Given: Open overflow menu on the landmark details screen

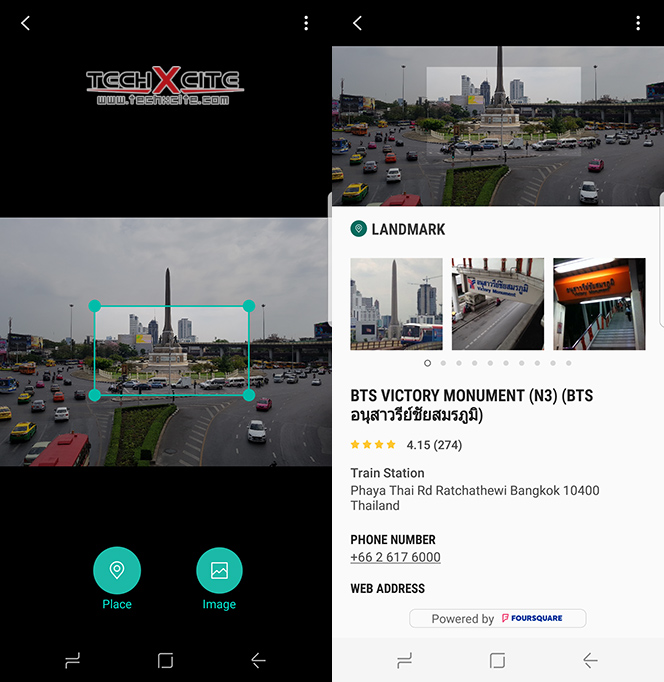Looking at the screenshot, I should 638,23.
